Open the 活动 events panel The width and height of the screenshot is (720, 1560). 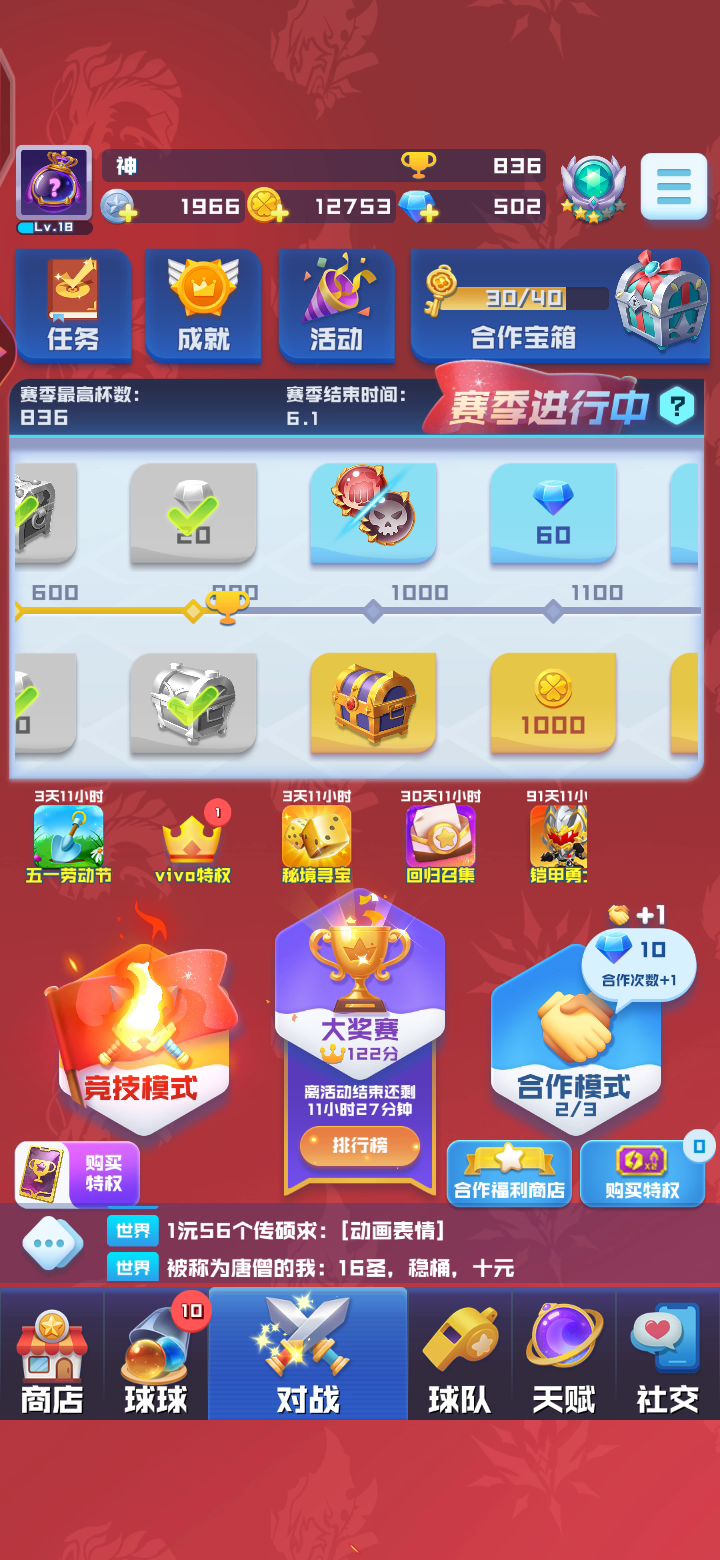336,305
